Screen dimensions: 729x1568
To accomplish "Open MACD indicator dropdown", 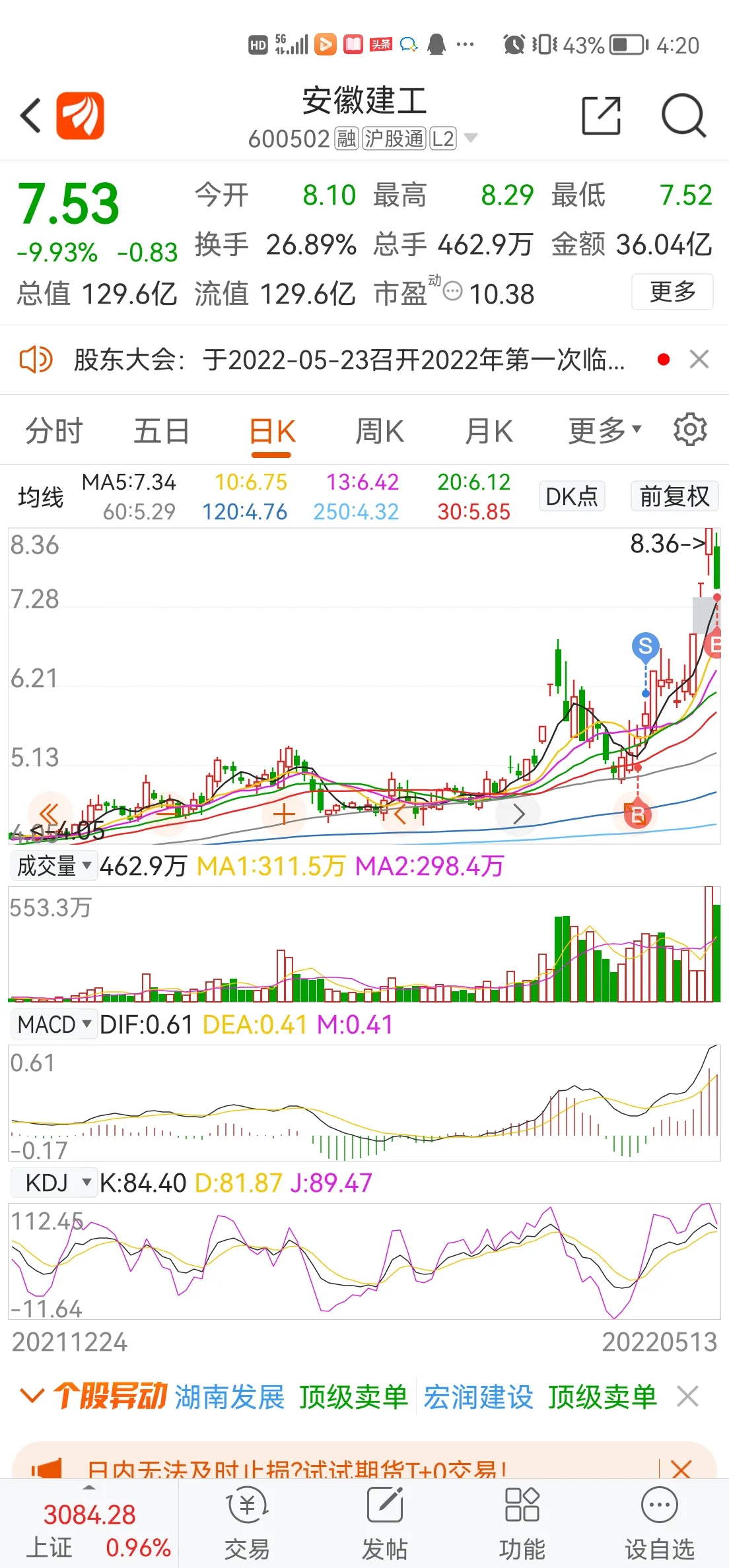I will (x=54, y=1024).
